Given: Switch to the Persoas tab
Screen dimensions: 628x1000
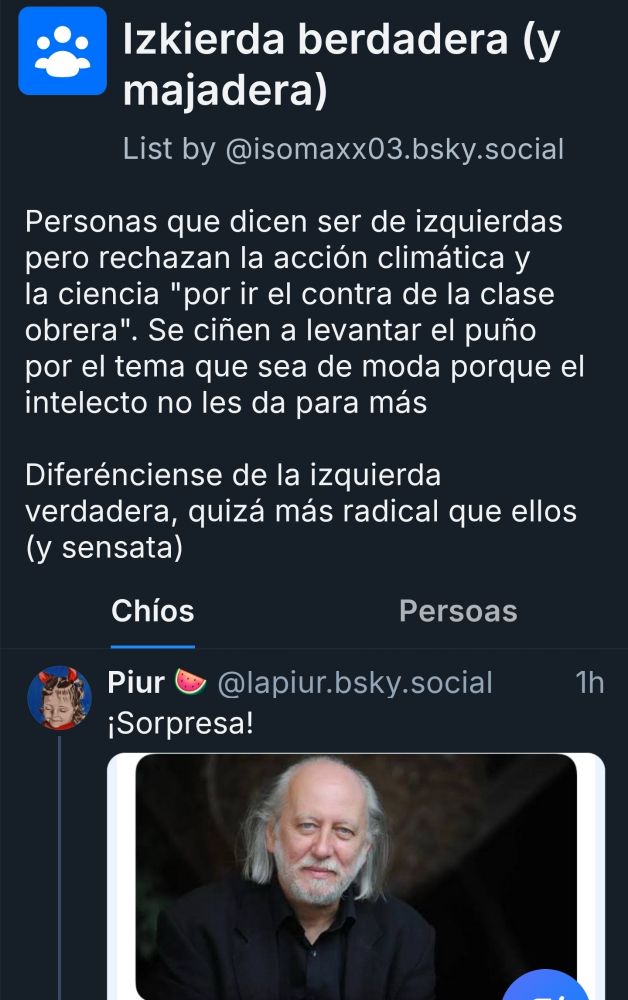Looking at the screenshot, I should click(457, 611).
